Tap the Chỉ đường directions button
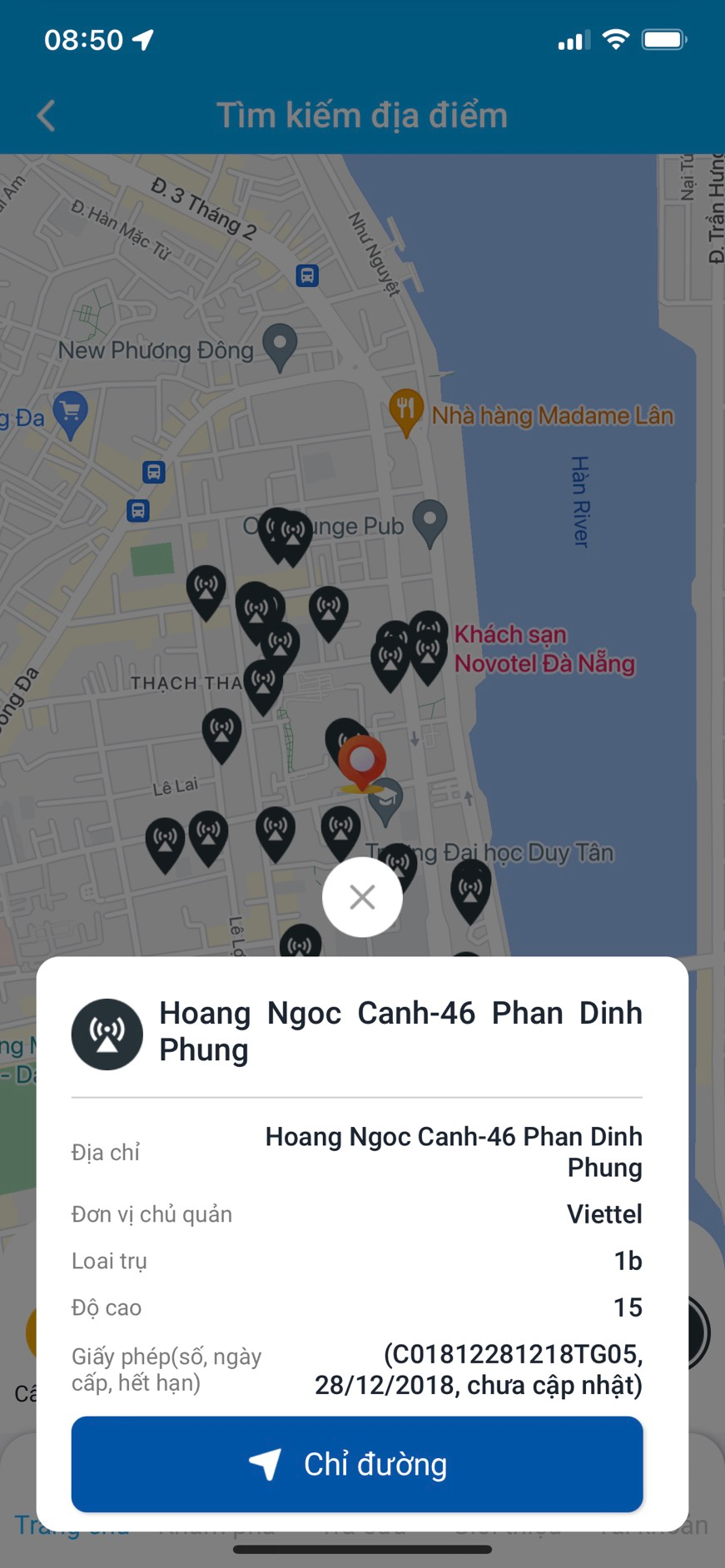This screenshot has height=1568, width=725. tap(357, 1464)
